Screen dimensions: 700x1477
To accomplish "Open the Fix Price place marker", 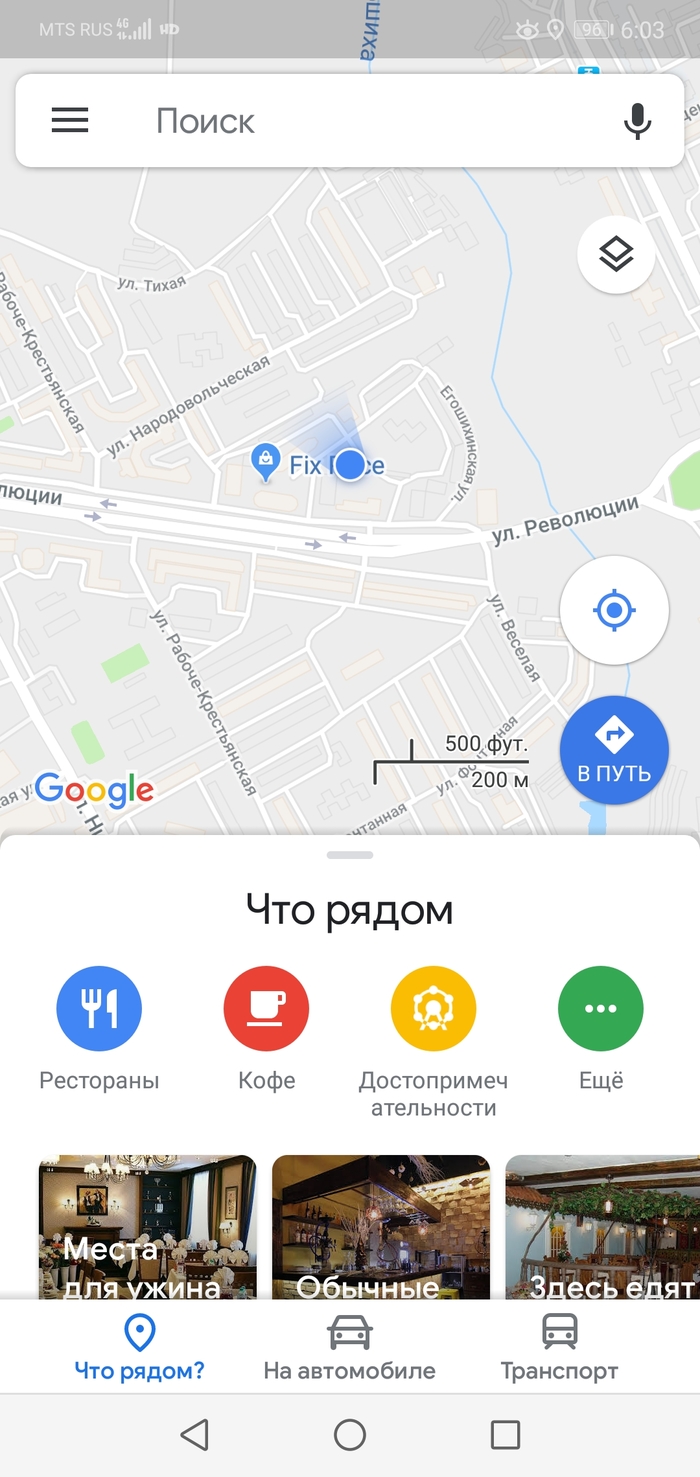I will (x=266, y=461).
